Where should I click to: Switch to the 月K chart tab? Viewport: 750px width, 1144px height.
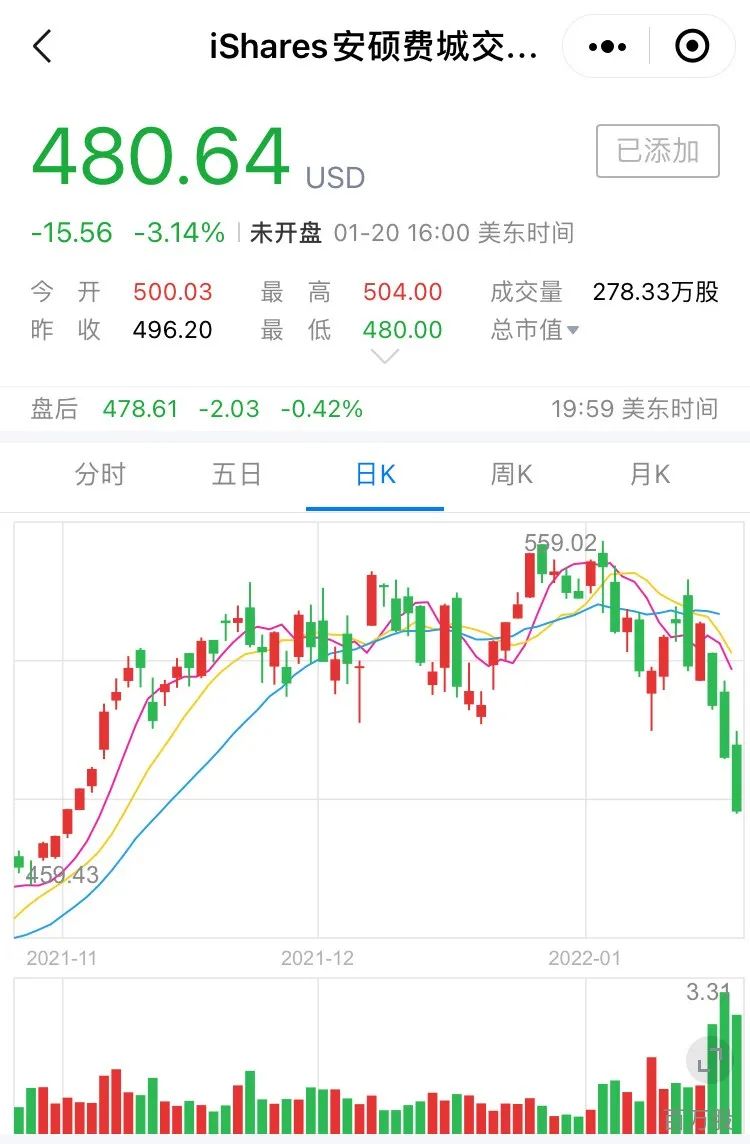pyautogui.click(x=649, y=474)
